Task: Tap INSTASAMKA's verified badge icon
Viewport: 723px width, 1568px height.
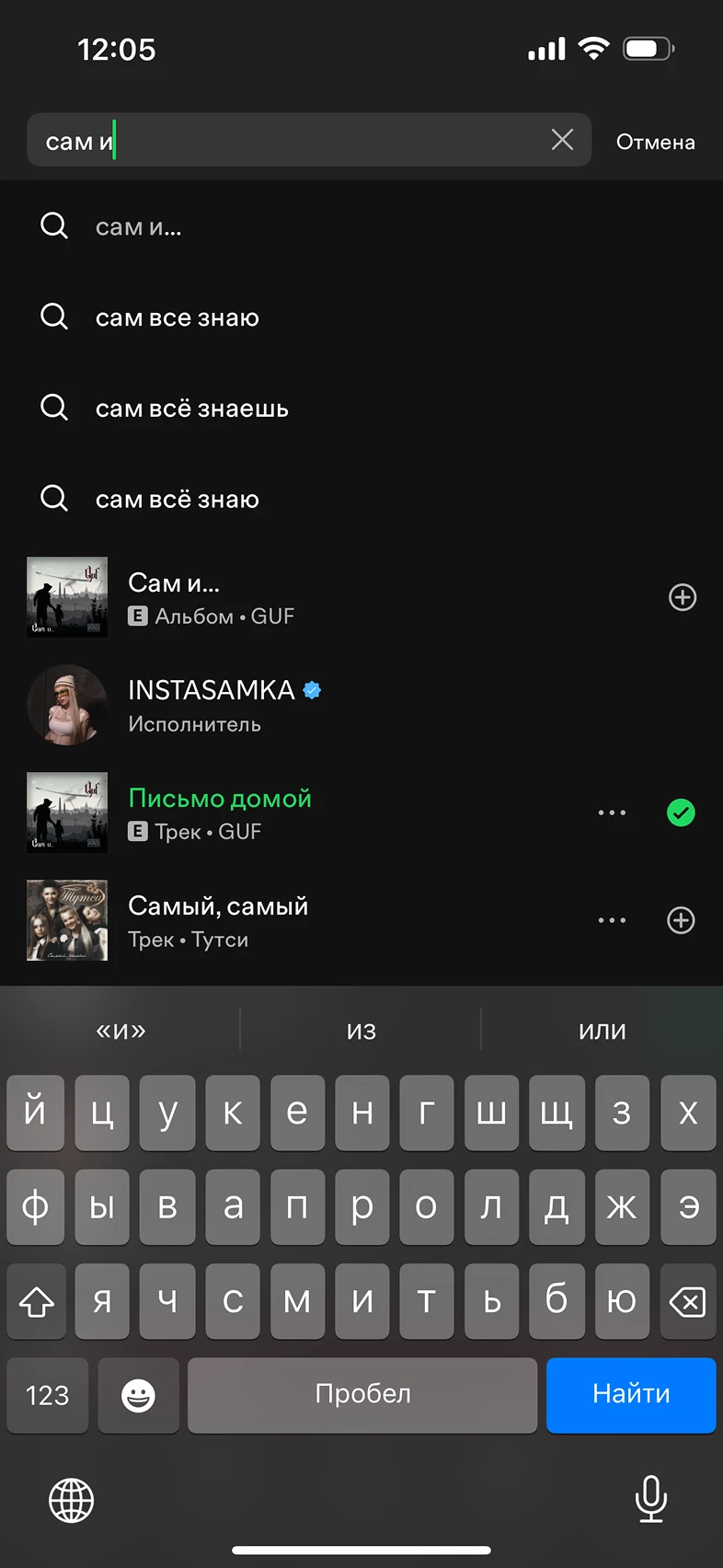Action: pos(312,689)
